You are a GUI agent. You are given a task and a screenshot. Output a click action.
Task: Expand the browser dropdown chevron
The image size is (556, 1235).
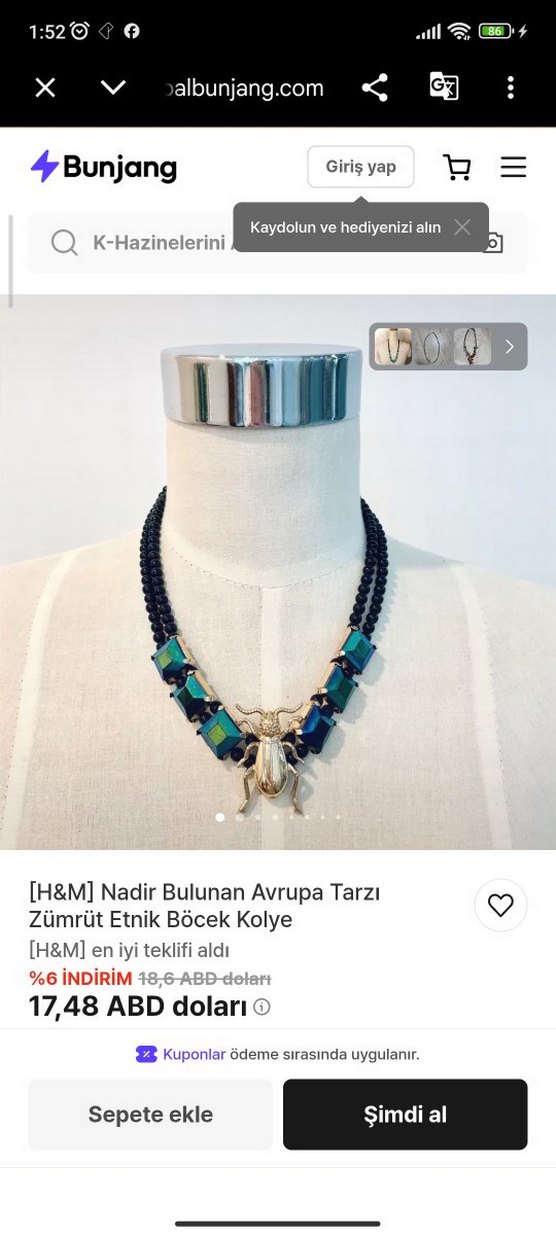click(113, 88)
